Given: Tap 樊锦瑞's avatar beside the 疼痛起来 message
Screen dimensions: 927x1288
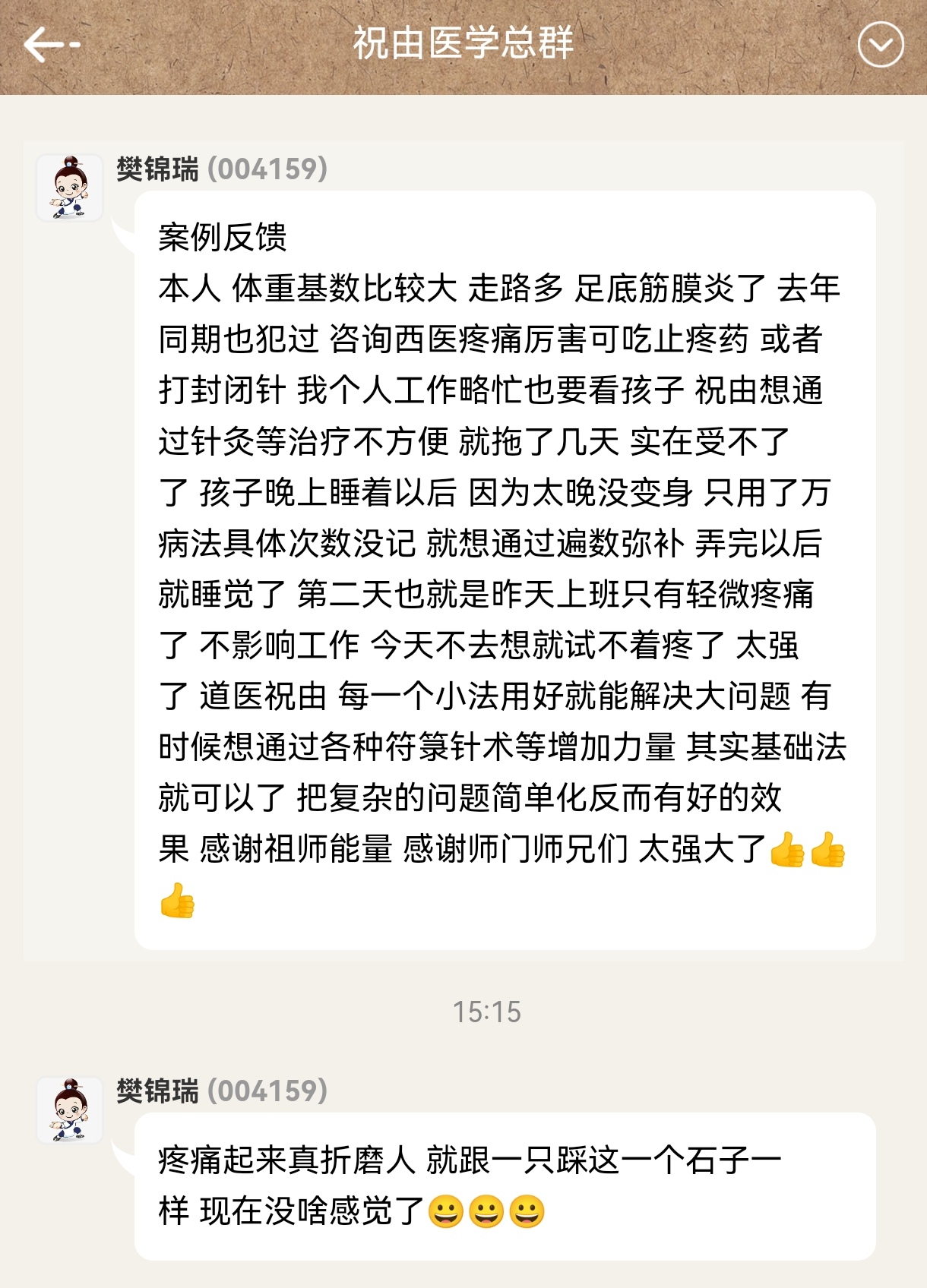Looking at the screenshot, I should point(70,1110).
